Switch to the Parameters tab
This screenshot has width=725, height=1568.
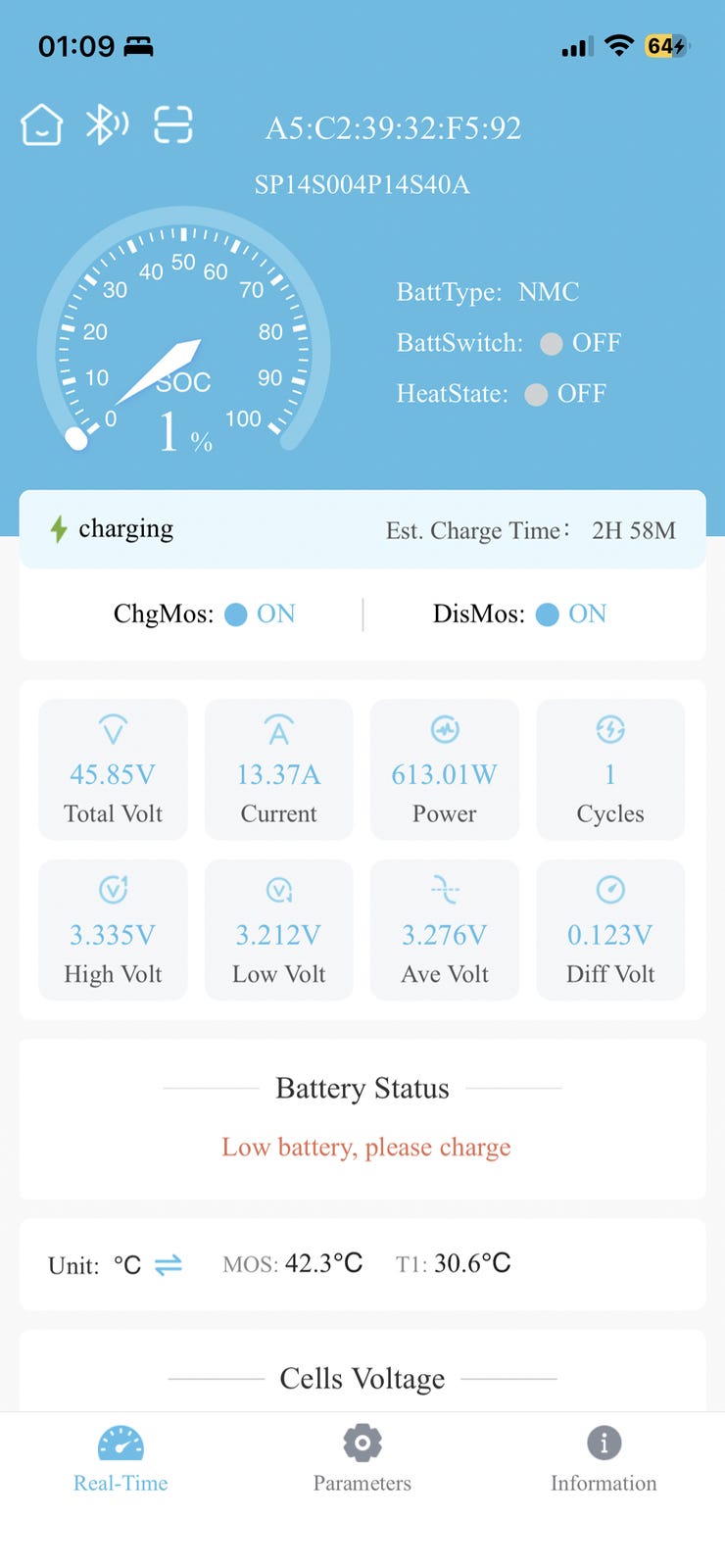pos(362,1459)
